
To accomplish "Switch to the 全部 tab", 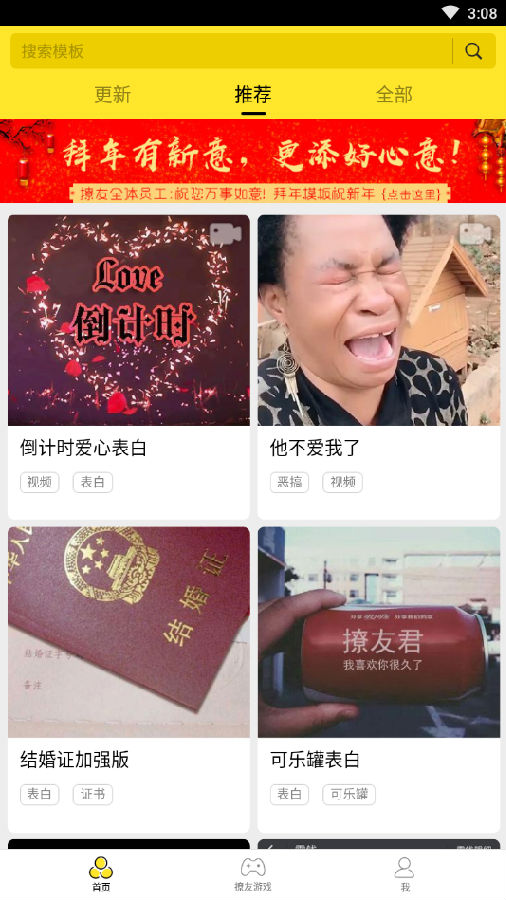I will [394, 94].
